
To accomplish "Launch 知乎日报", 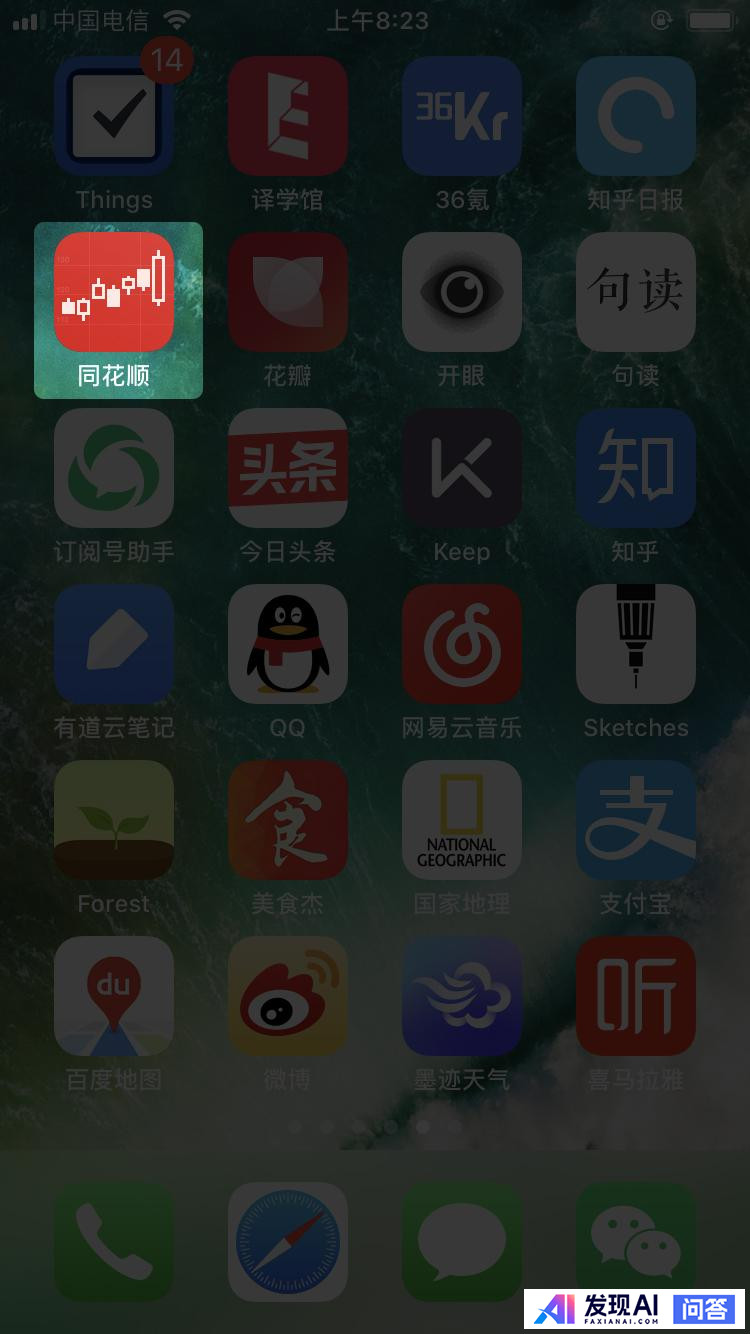I will [x=636, y=116].
